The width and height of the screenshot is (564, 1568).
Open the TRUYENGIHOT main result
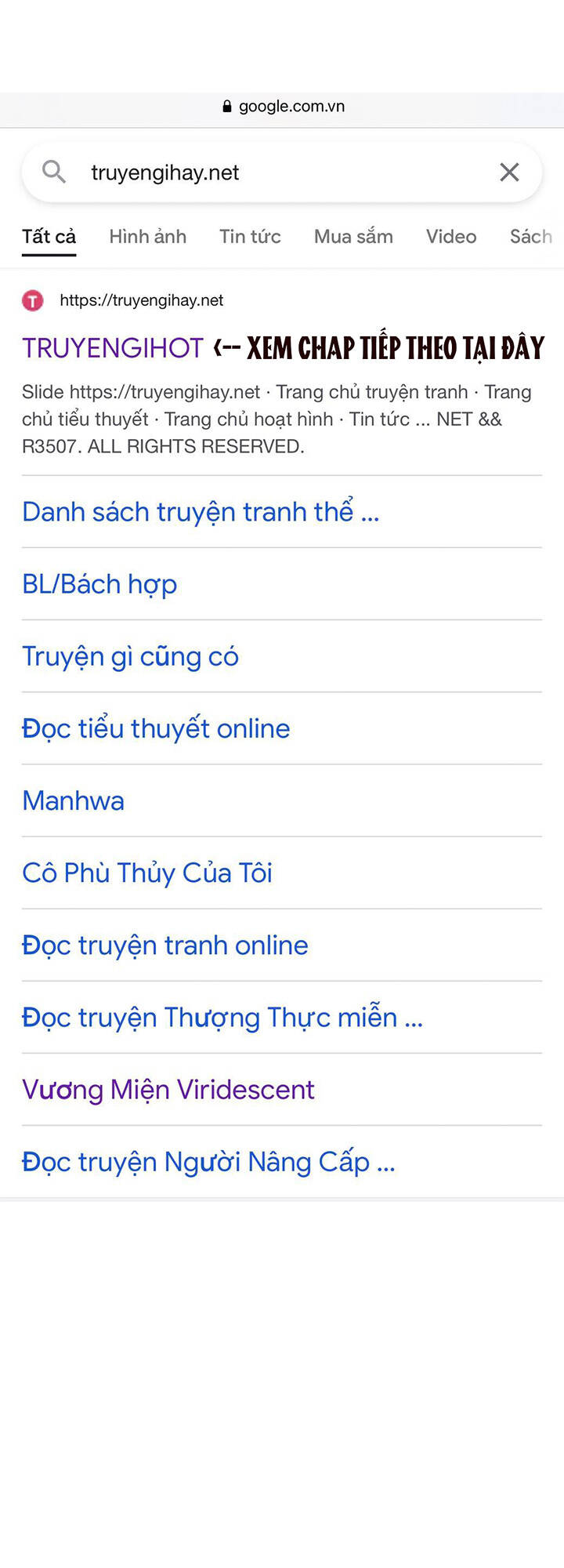click(111, 347)
